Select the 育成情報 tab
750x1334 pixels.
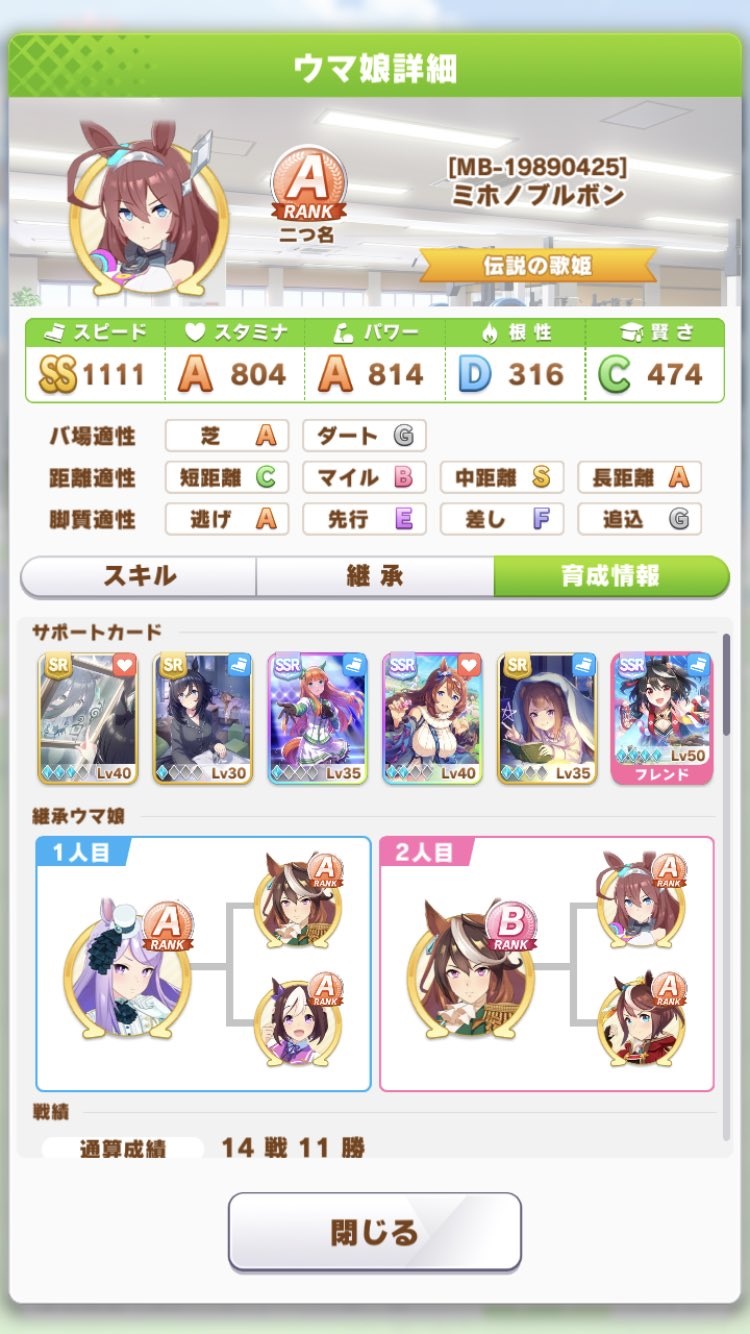pos(610,576)
